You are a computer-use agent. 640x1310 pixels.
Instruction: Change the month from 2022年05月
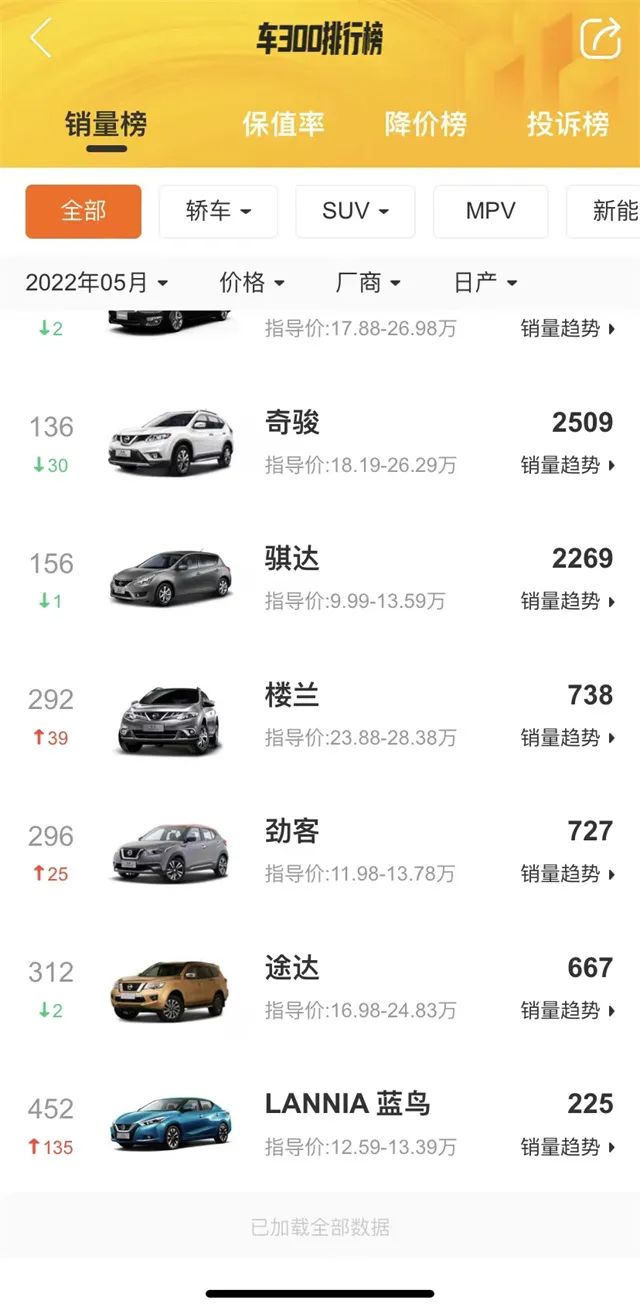[97, 283]
